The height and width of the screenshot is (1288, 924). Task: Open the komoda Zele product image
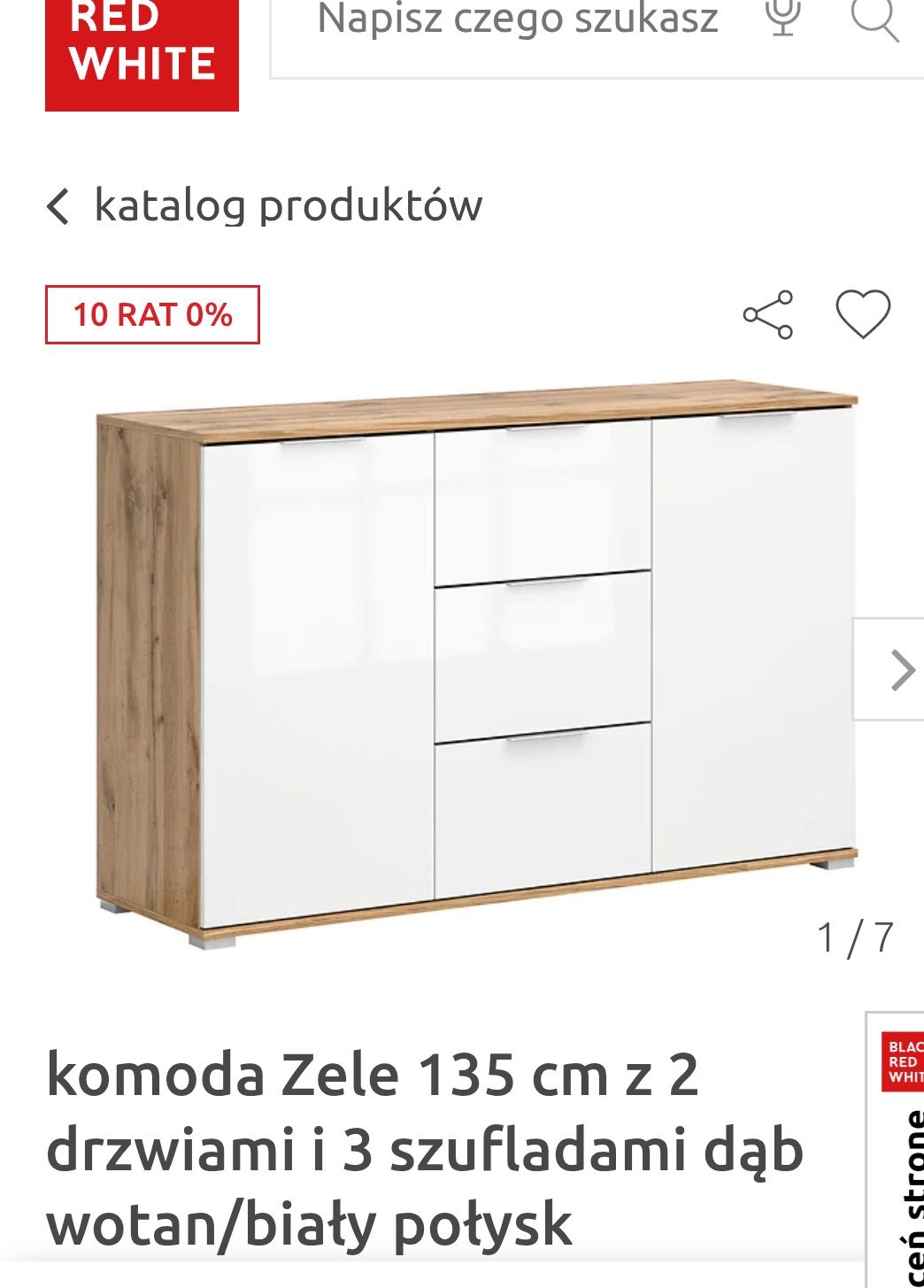(x=476, y=664)
